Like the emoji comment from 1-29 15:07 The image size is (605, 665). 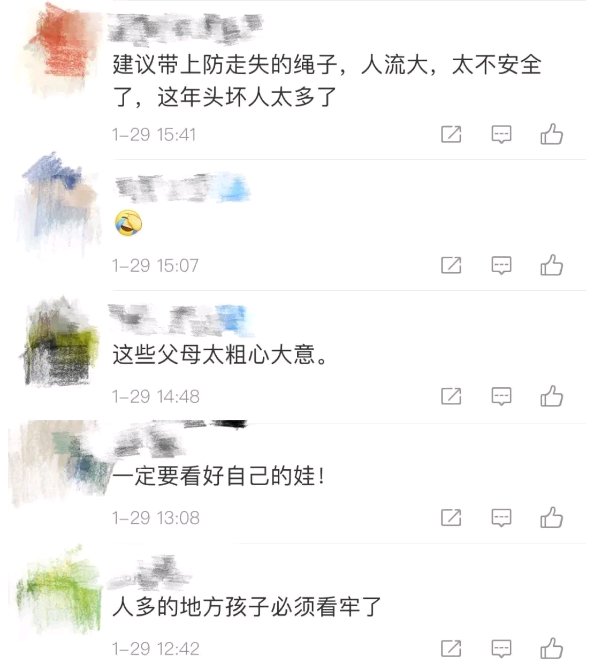tap(552, 266)
